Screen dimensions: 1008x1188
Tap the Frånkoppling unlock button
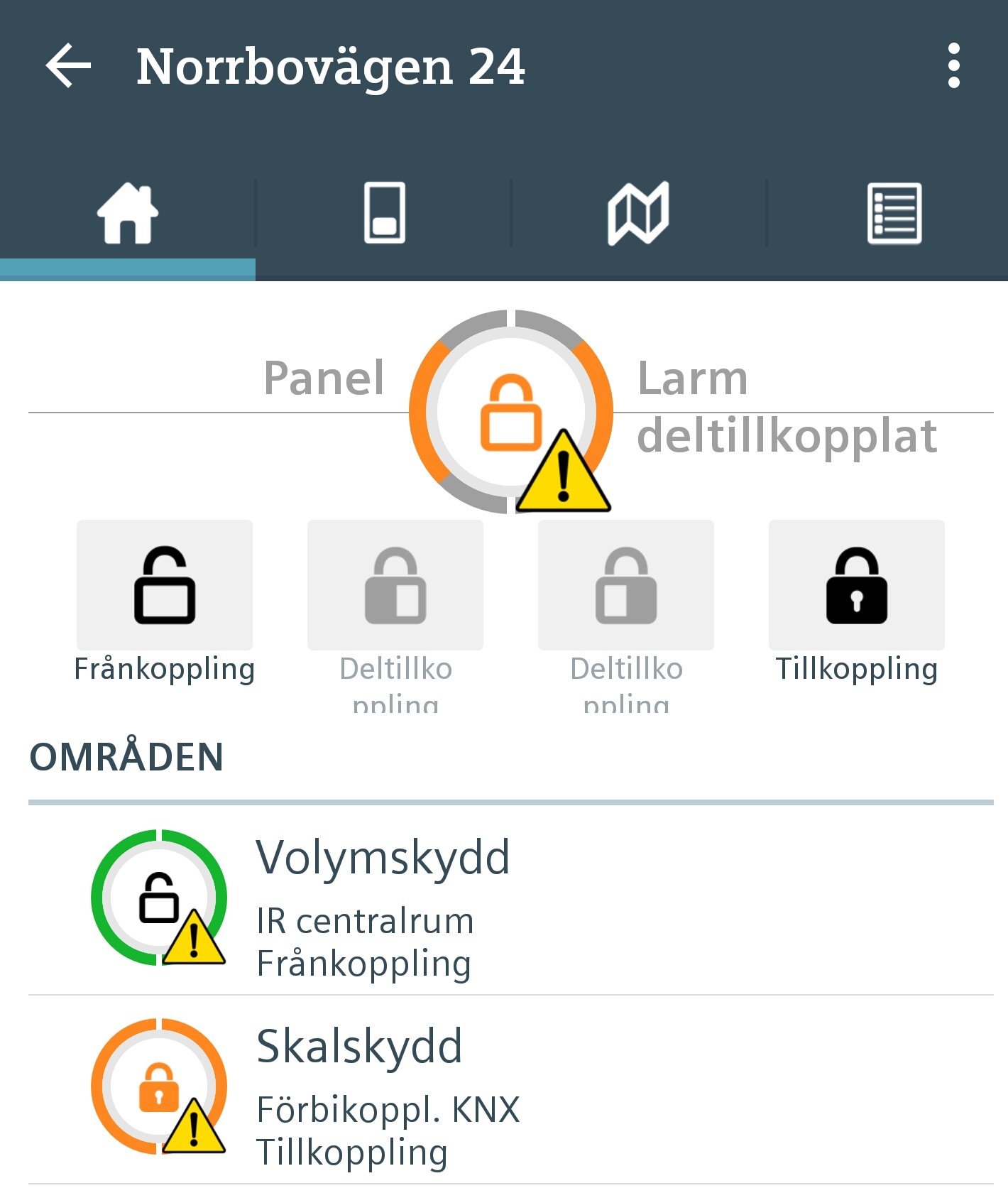(x=165, y=585)
